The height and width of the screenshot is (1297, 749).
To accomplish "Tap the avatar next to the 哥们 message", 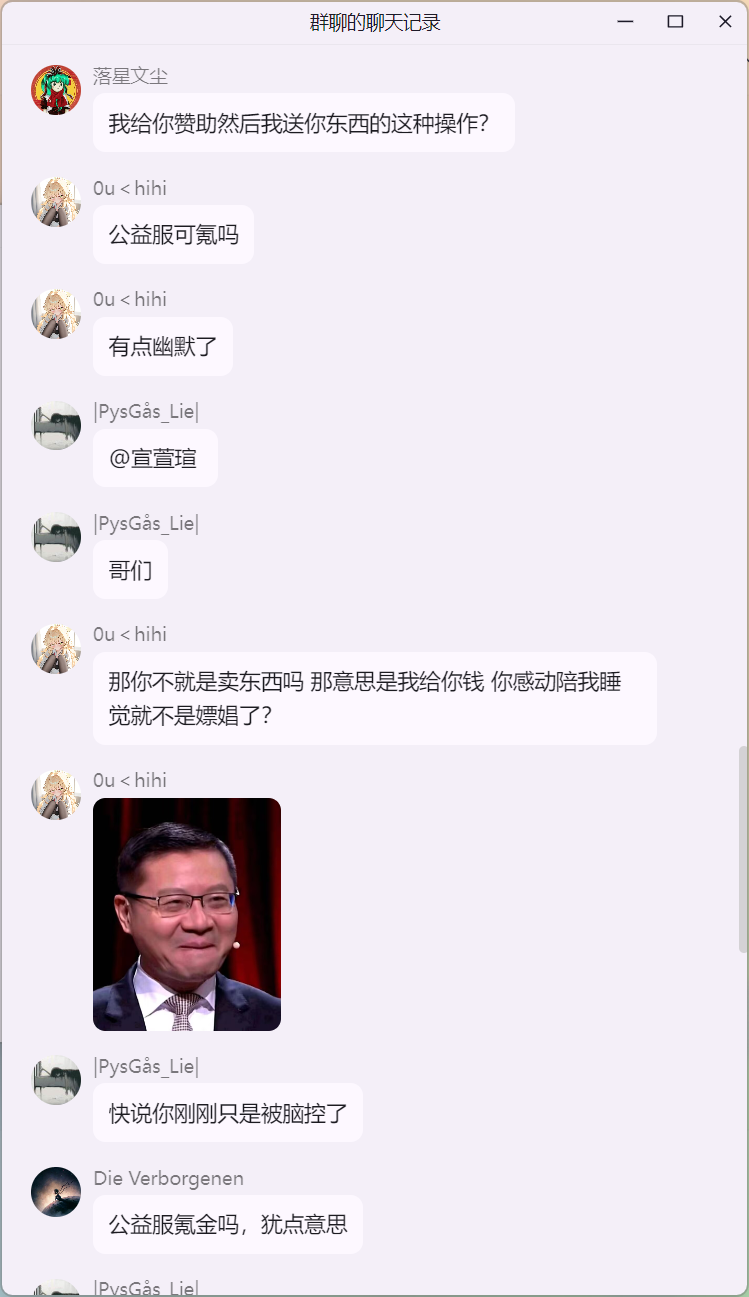I will click(x=56, y=537).
